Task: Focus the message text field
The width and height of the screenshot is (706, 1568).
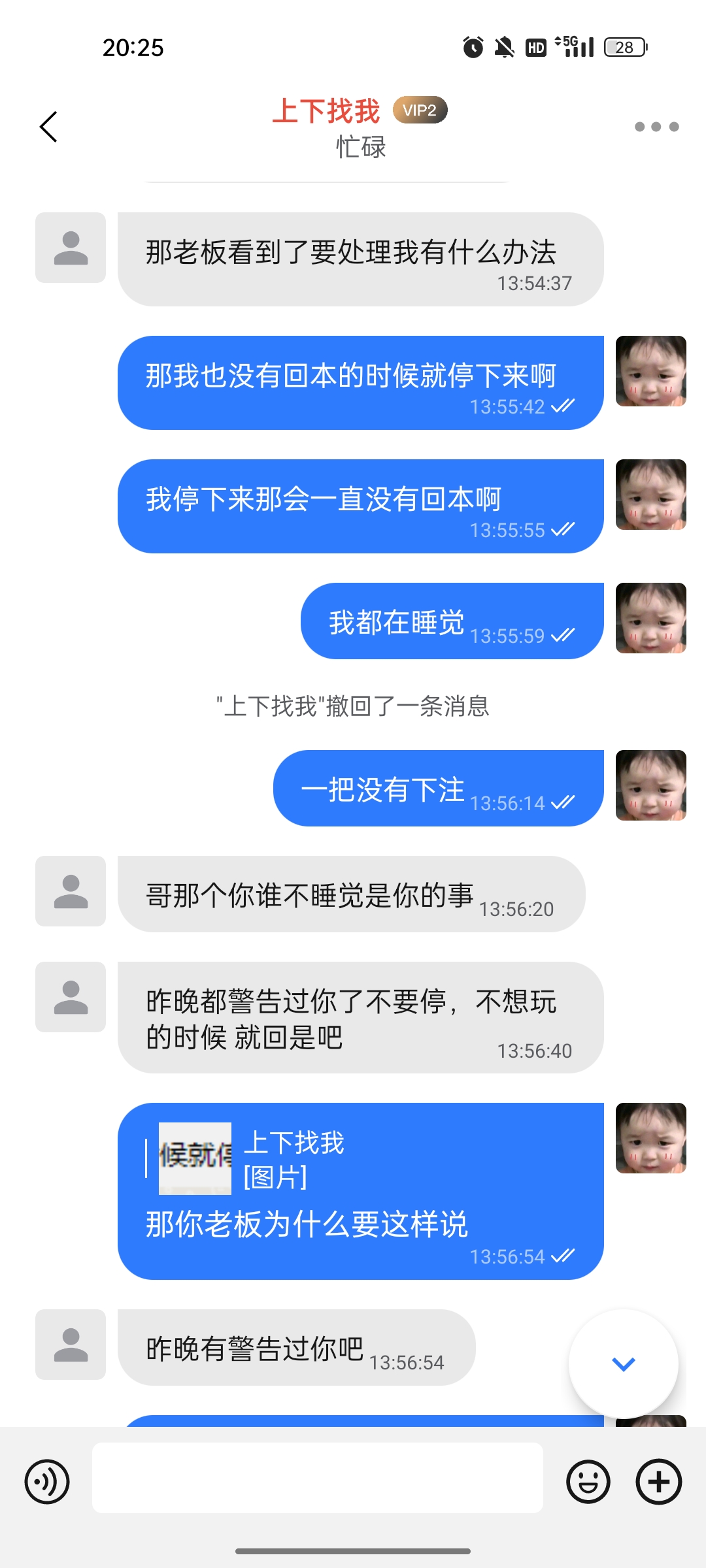Action: [x=317, y=1478]
